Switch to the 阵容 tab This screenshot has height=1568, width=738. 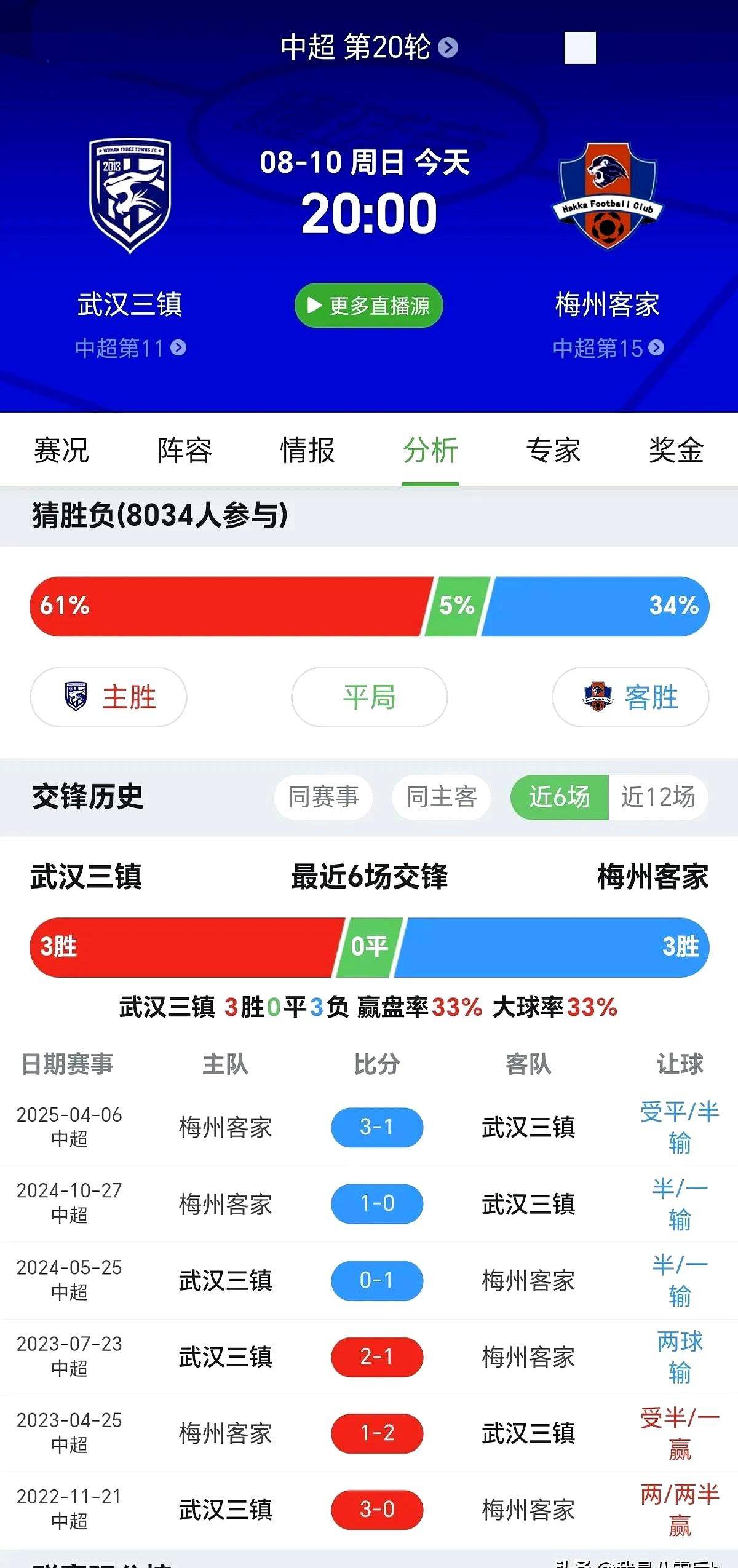pos(184,450)
